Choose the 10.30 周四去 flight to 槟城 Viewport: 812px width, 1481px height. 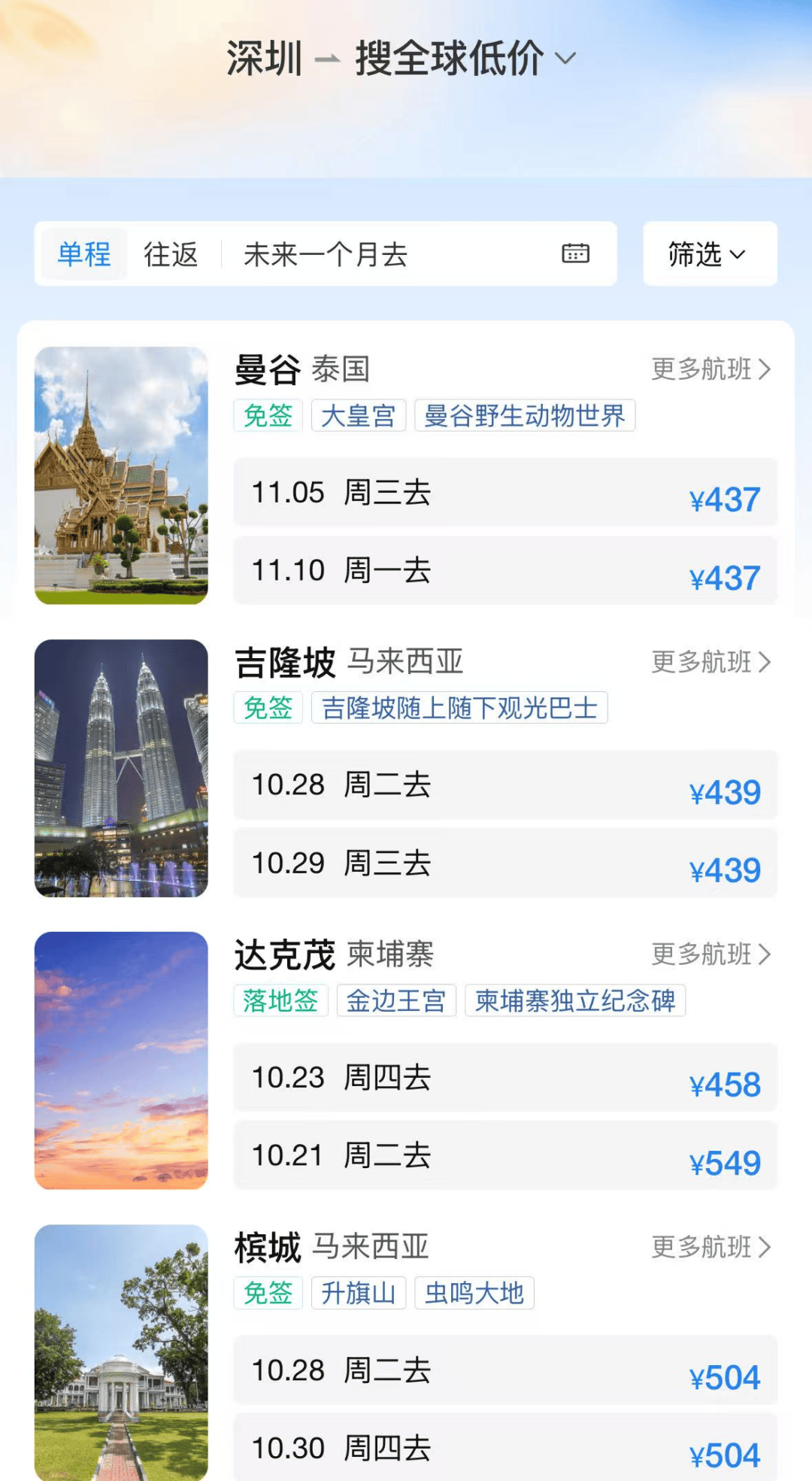tap(505, 1448)
